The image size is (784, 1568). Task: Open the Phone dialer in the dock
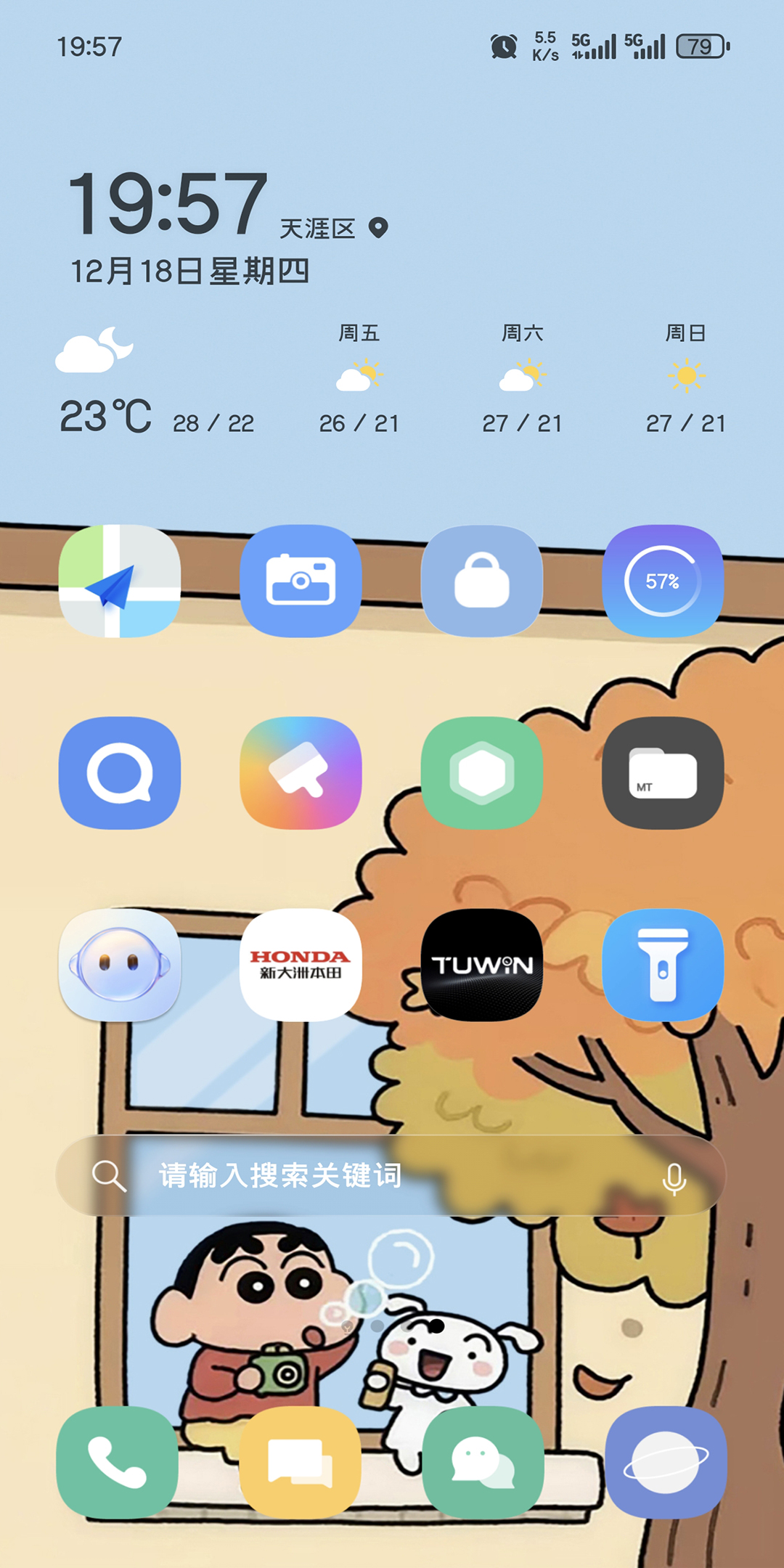117,1463
